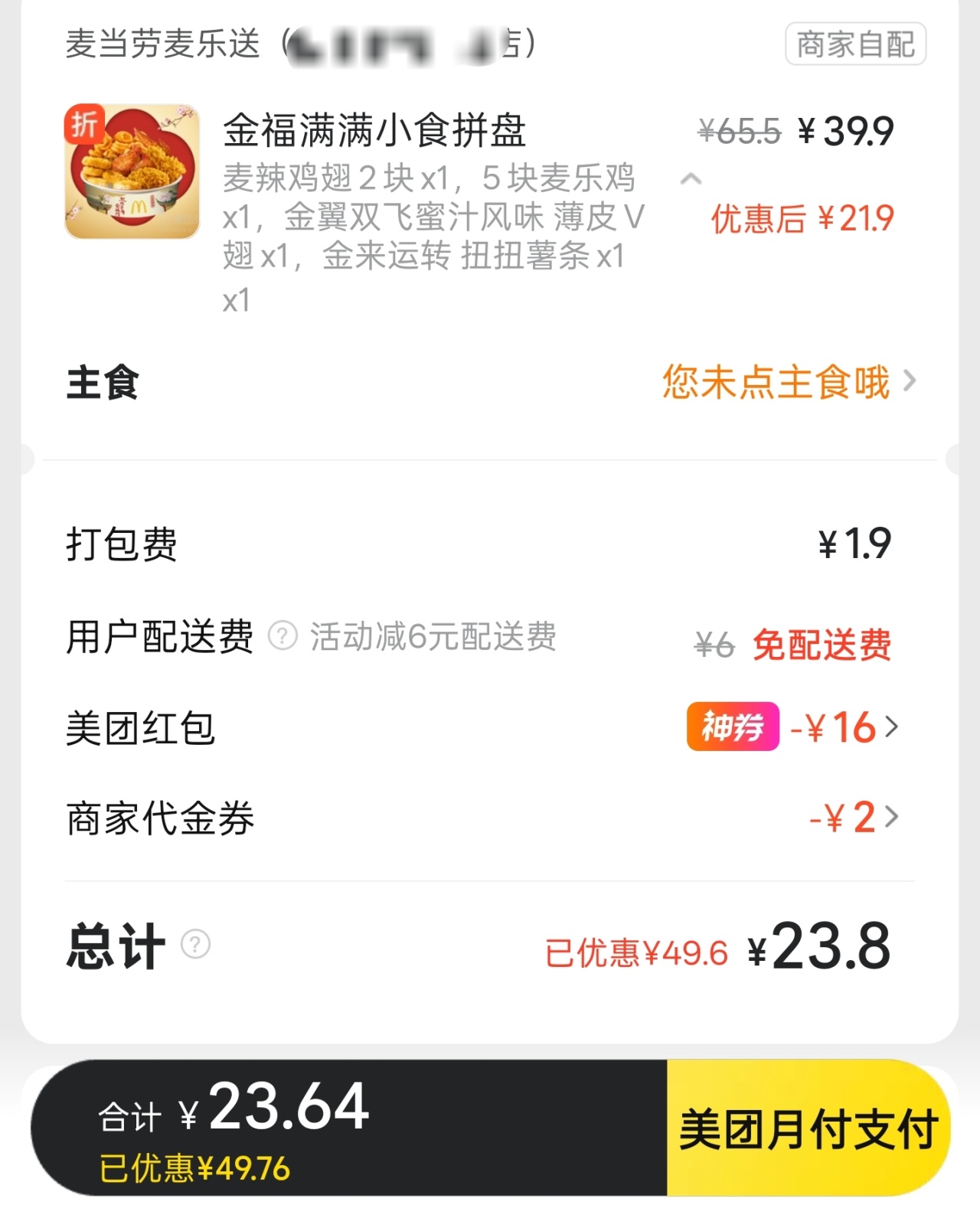Image resolution: width=980 pixels, height=1215 pixels.
Task: Pay with 美团月付支付 button
Action: pyautogui.click(x=808, y=1128)
